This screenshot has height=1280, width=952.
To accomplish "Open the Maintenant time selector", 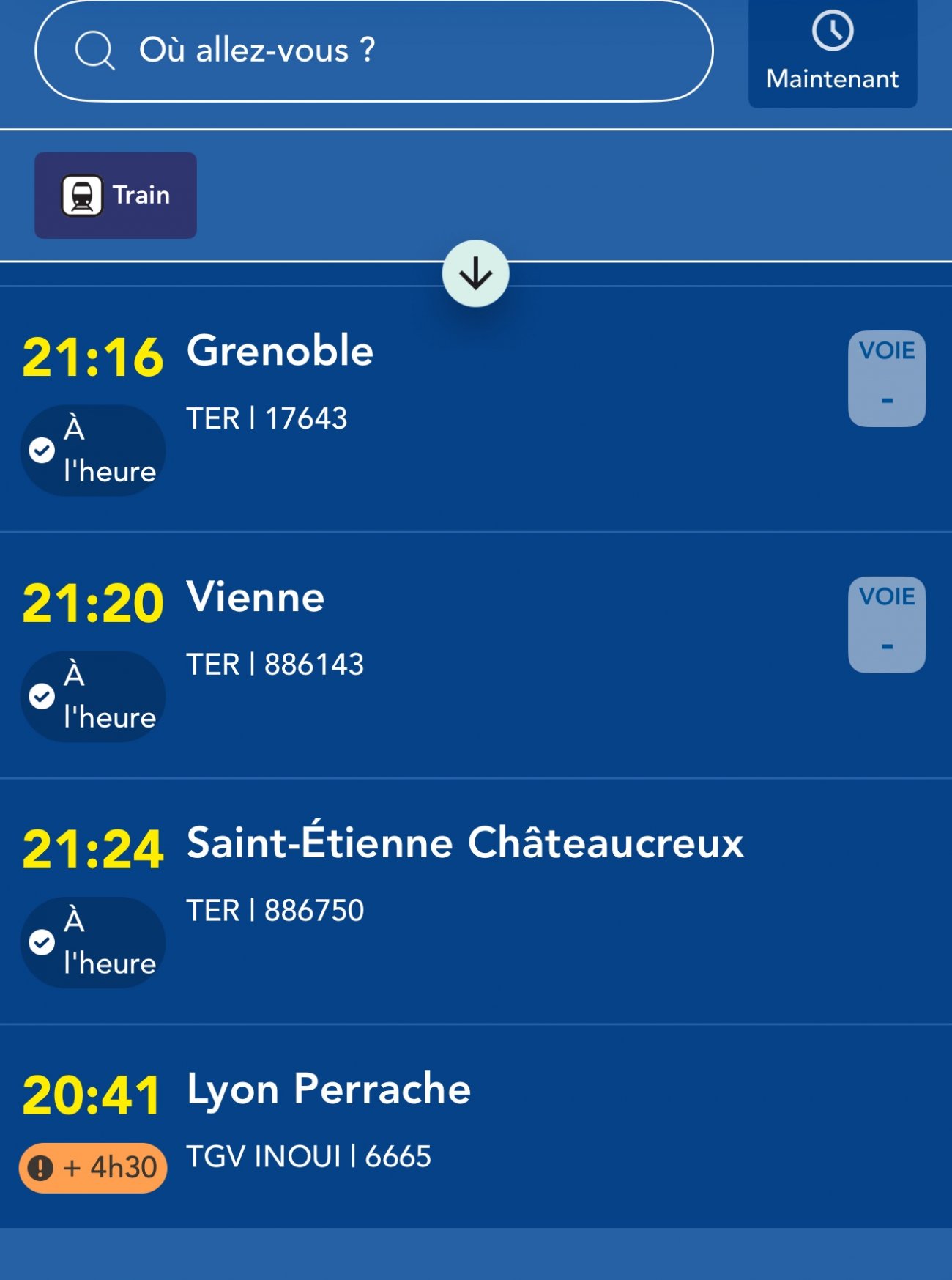I will point(832,53).
